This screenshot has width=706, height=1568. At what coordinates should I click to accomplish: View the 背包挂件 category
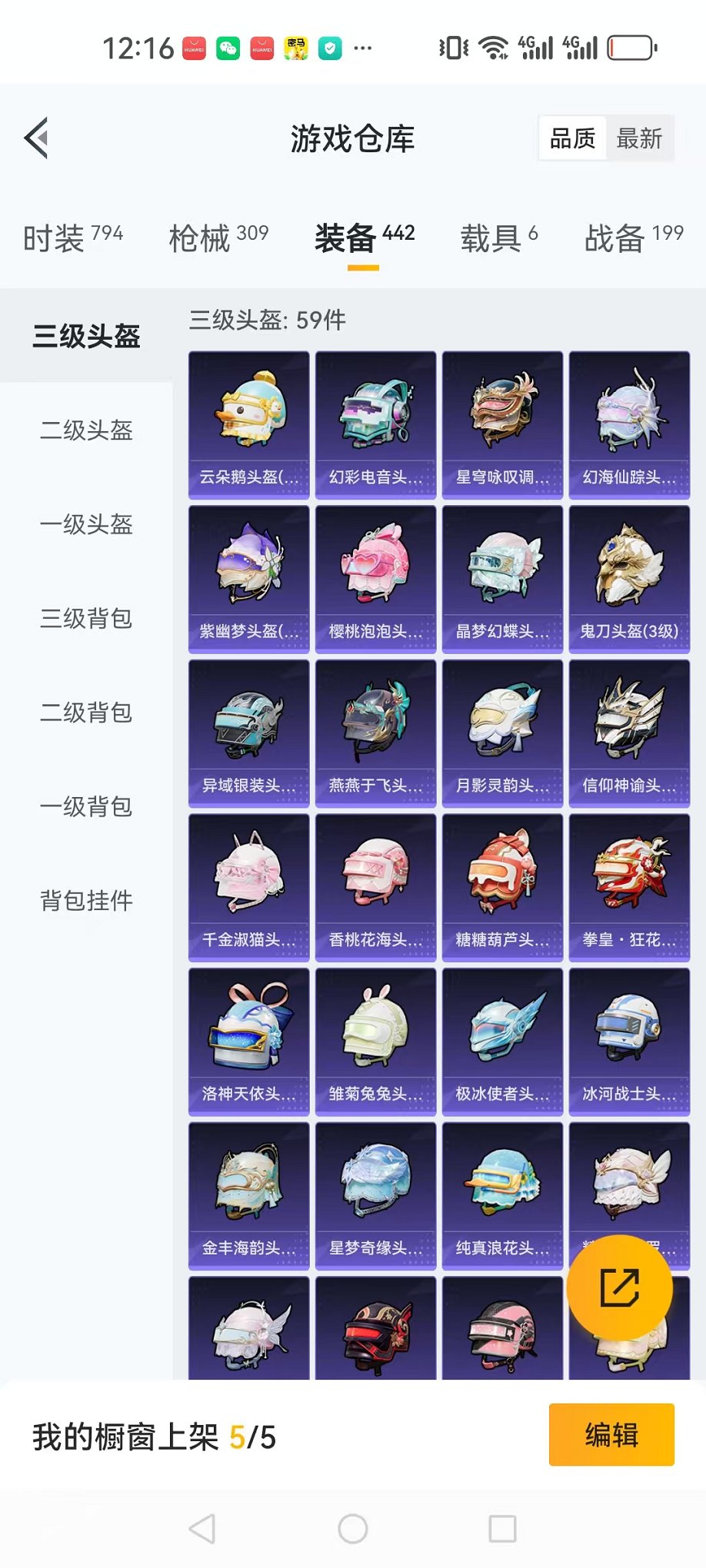tap(86, 900)
